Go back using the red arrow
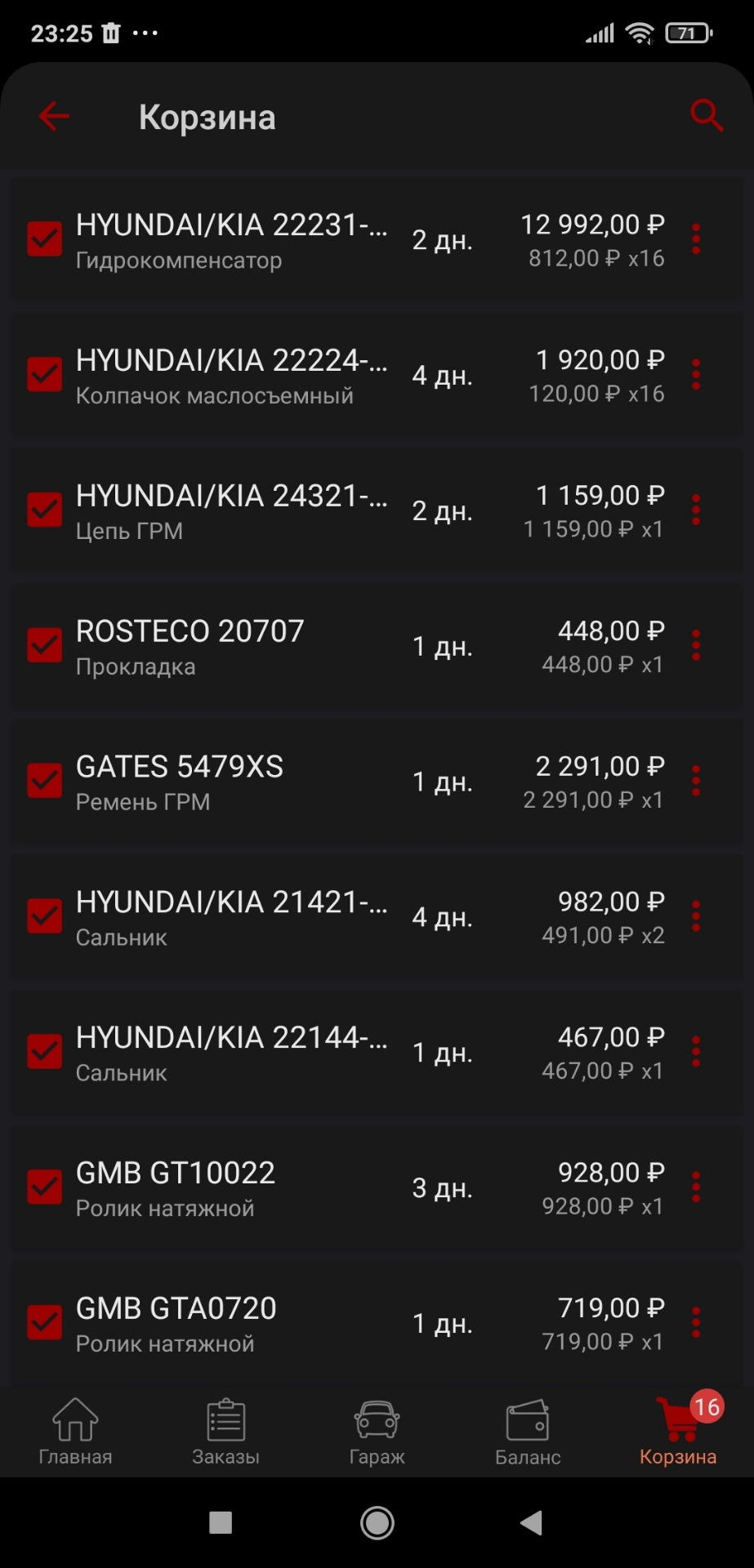 [x=54, y=116]
